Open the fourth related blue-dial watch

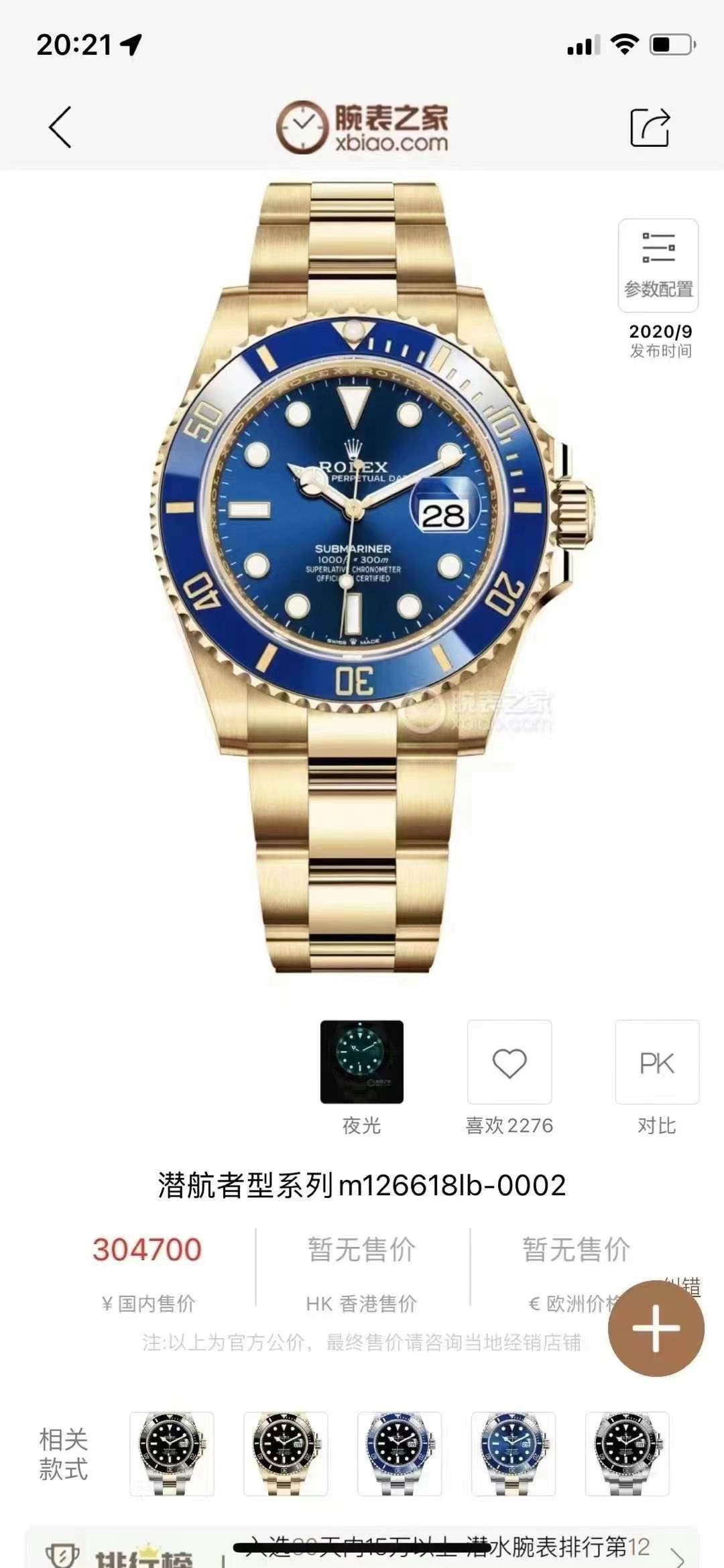[514, 1453]
